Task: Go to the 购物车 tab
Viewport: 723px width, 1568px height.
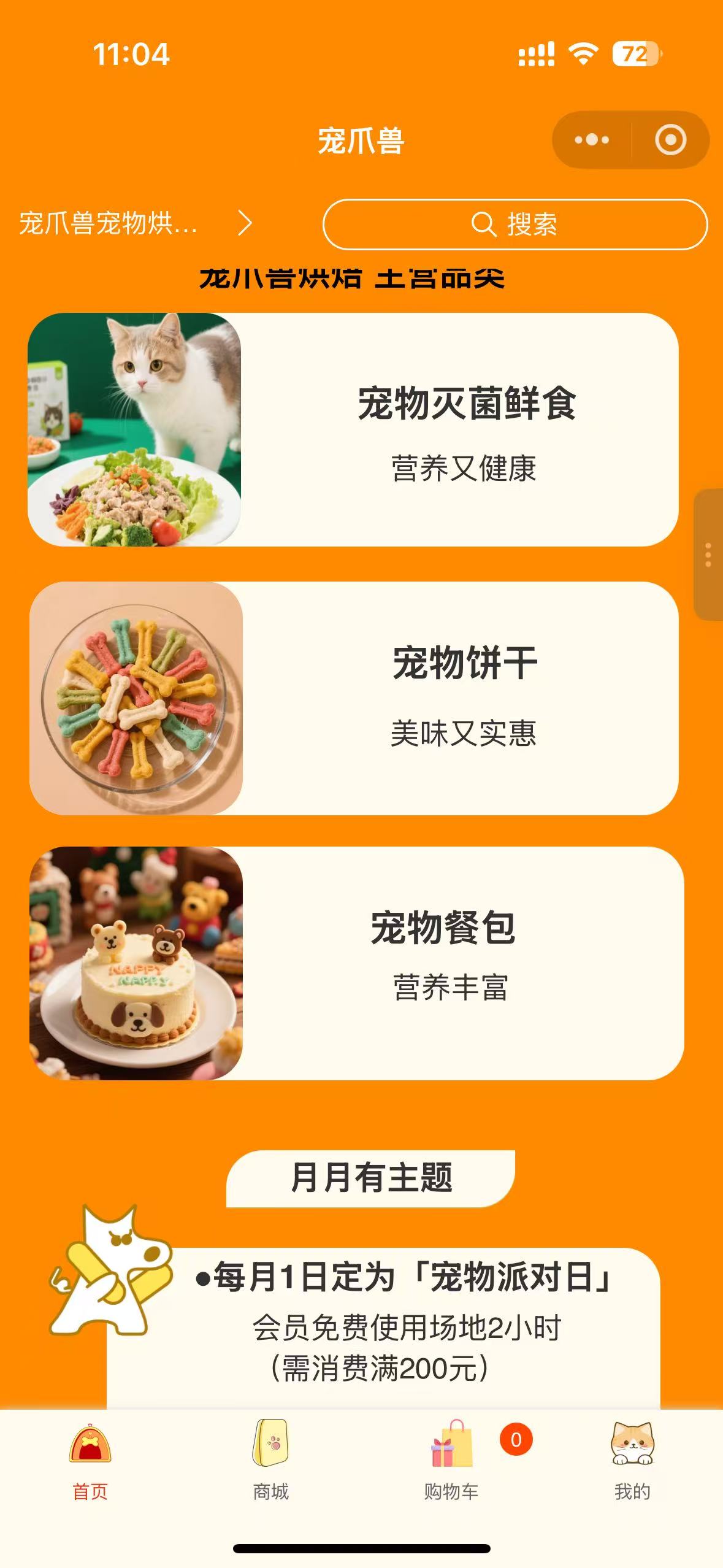Action: click(451, 1460)
